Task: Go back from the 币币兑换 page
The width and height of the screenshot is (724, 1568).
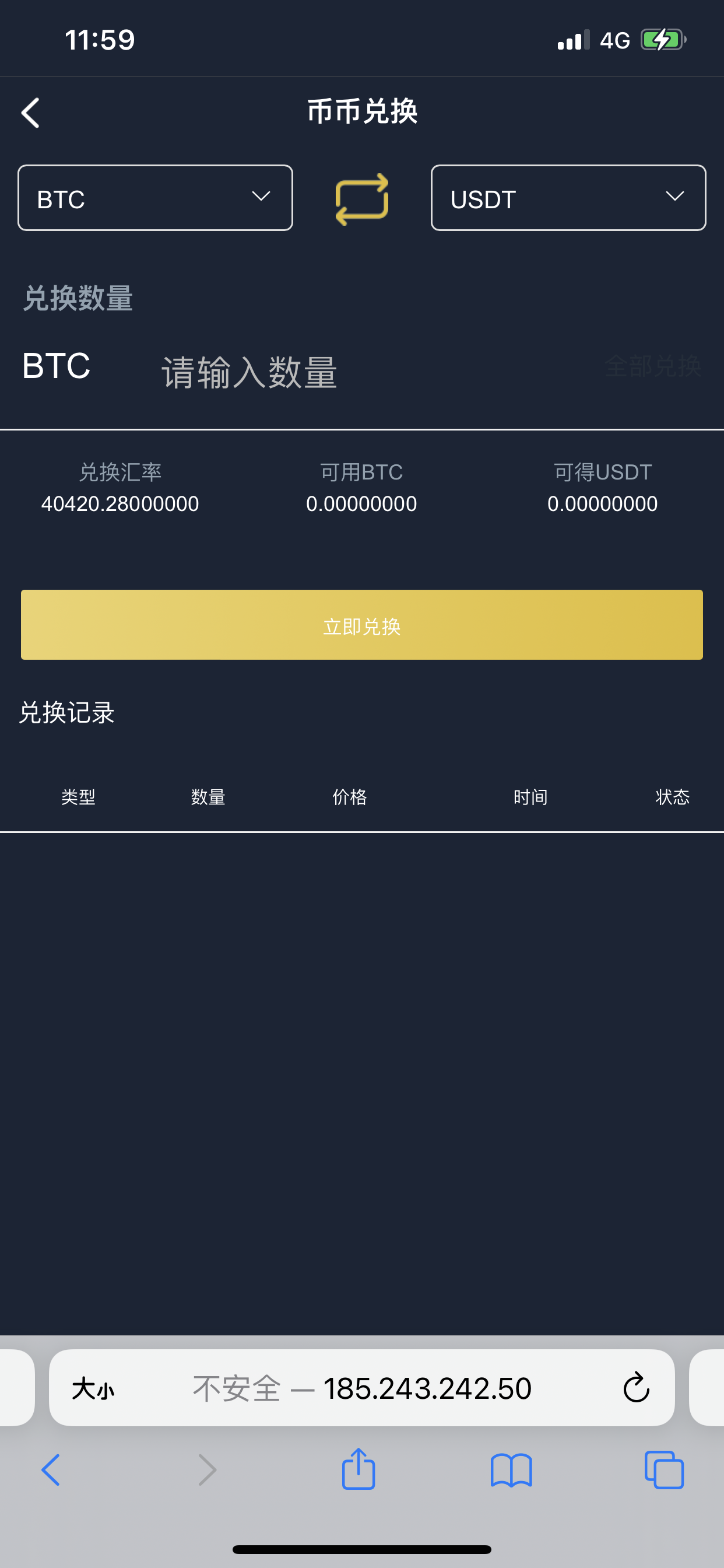Action: pos(30,113)
